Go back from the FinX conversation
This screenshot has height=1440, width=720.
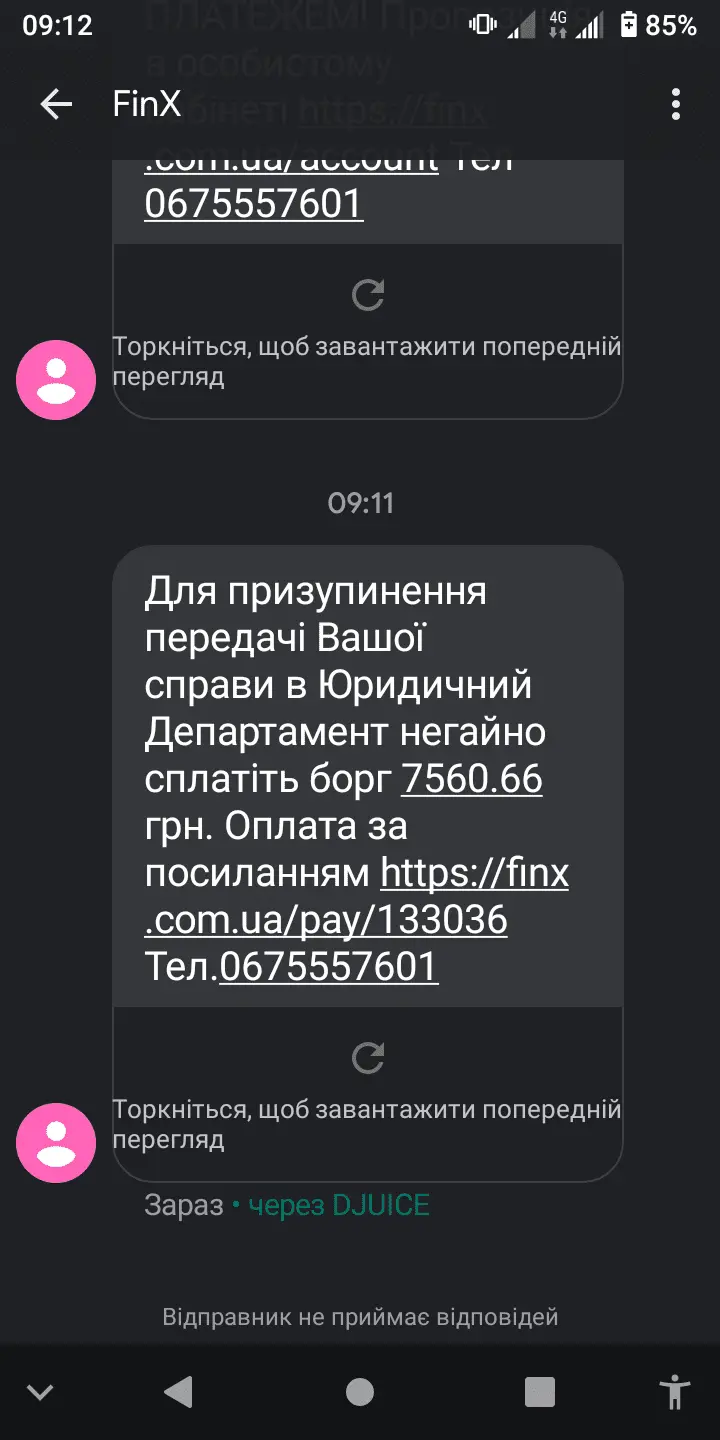pyautogui.click(x=56, y=104)
